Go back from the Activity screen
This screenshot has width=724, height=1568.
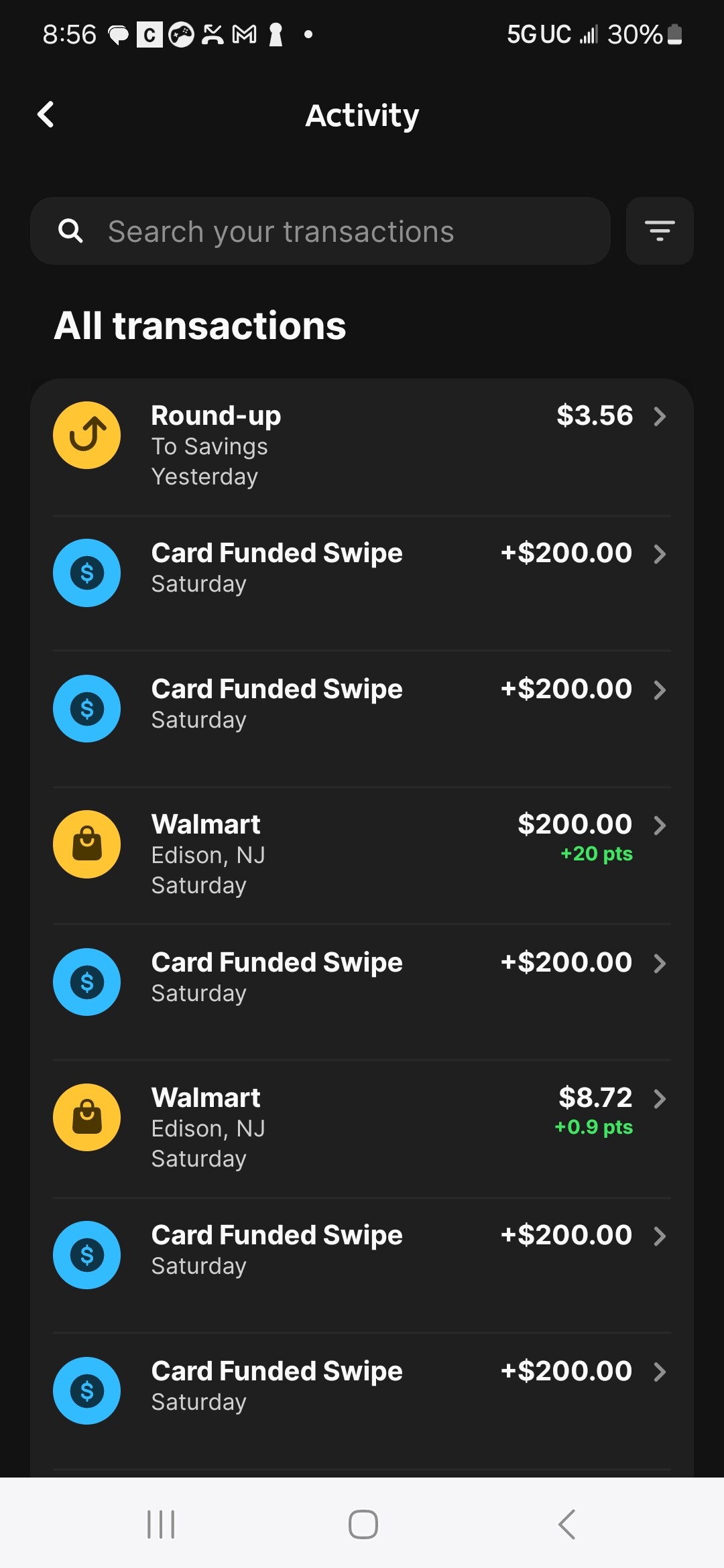coord(46,115)
